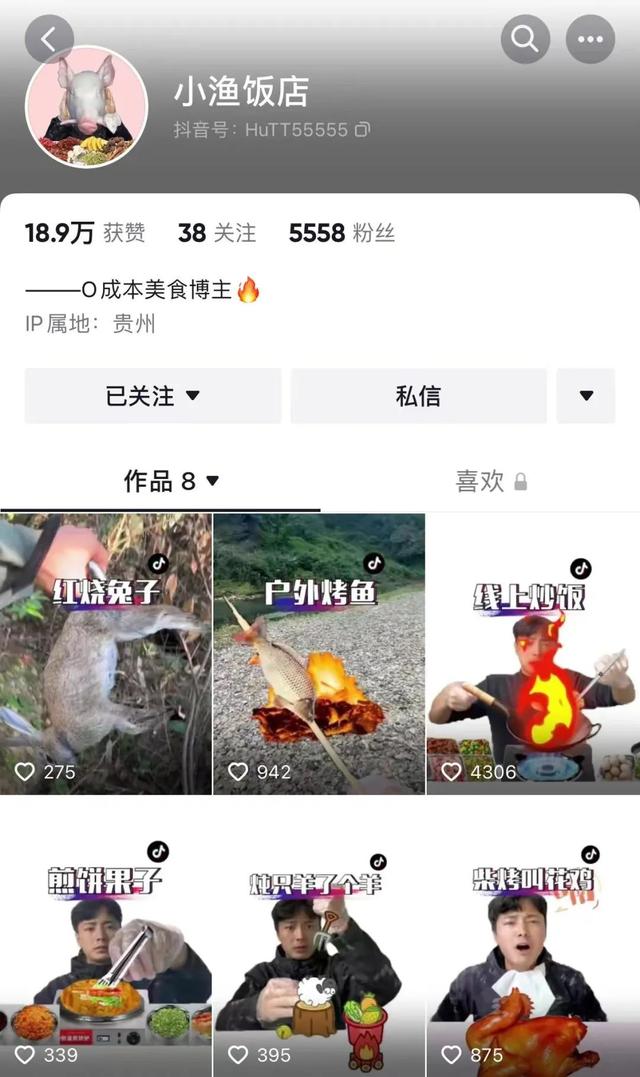This screenshot has width=640, height=1077.
Task: Open the 5558 粉丝 followers list
Action: 341,233
